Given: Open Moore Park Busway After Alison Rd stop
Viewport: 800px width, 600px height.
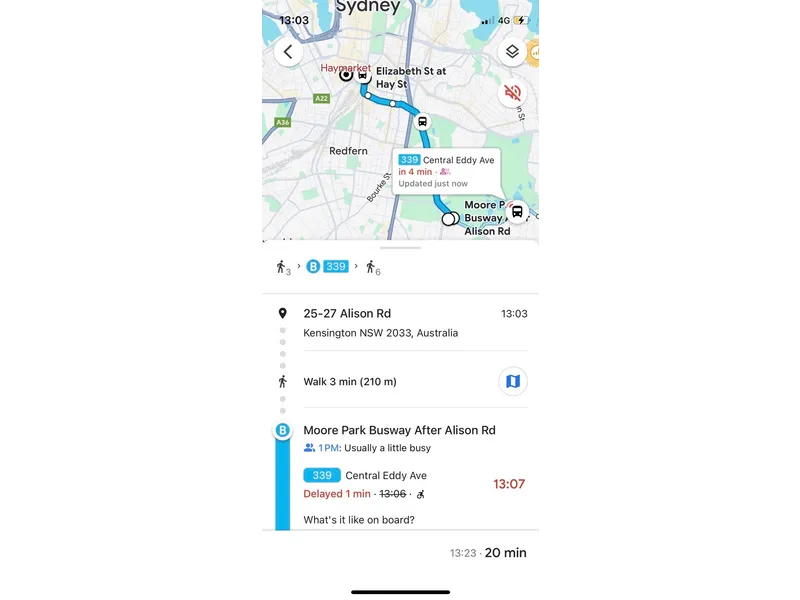Looking at the screenshot, I should 399,430.
